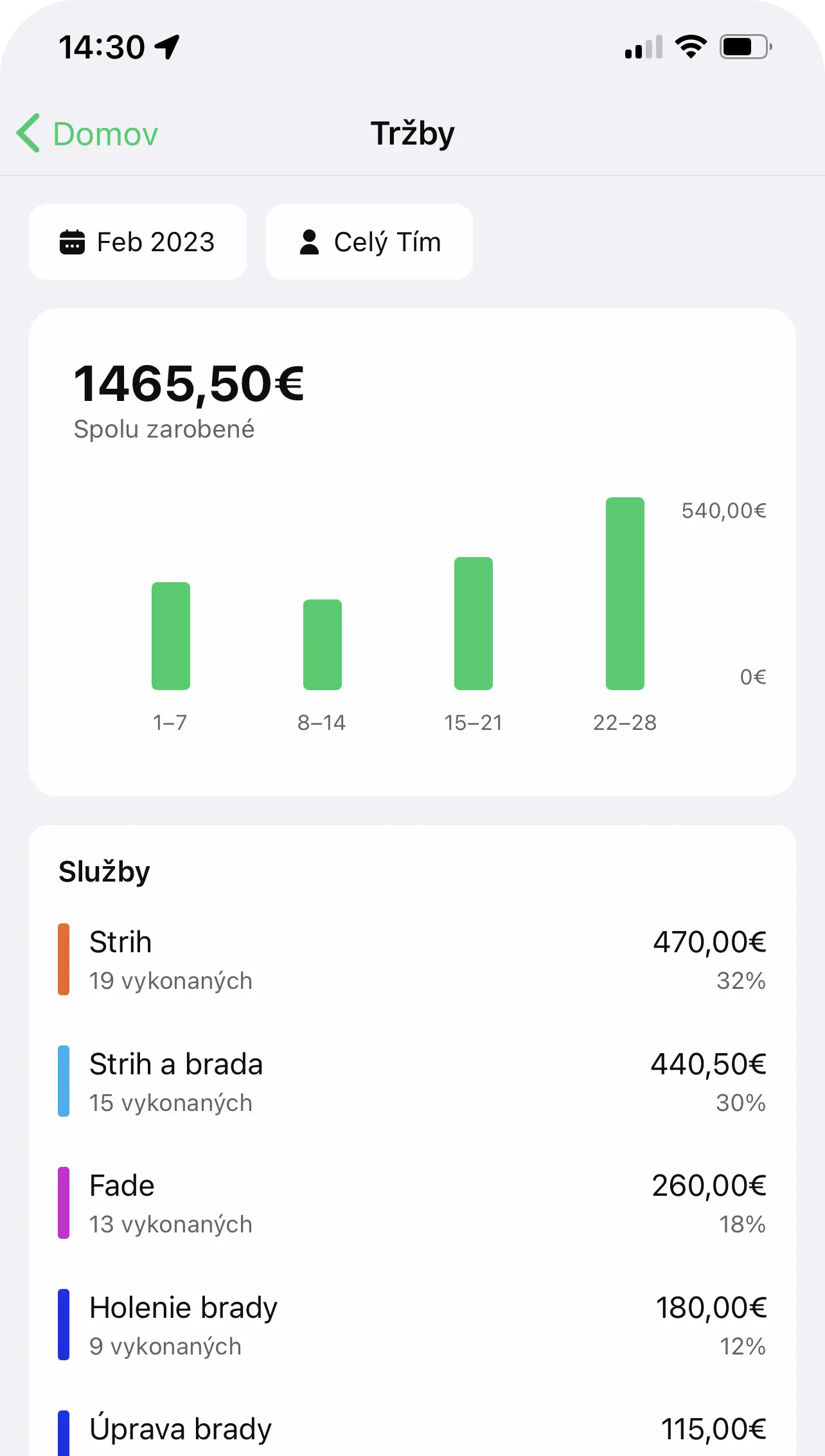Tap the clock showing 14:30
The image size is (825, 1456).
(103, 45)
